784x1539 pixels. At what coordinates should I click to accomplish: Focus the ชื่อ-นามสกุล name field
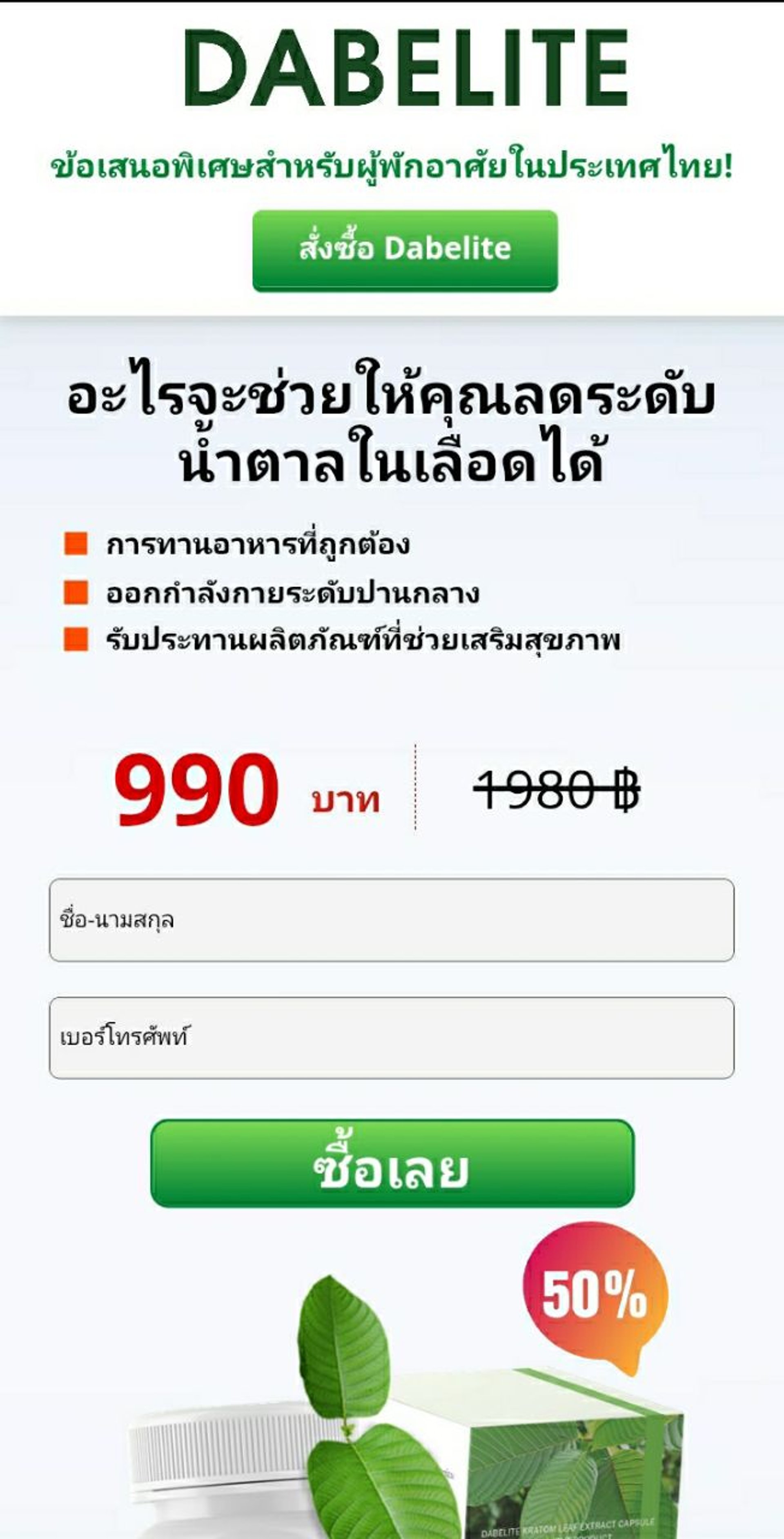(x=392, y=920)
